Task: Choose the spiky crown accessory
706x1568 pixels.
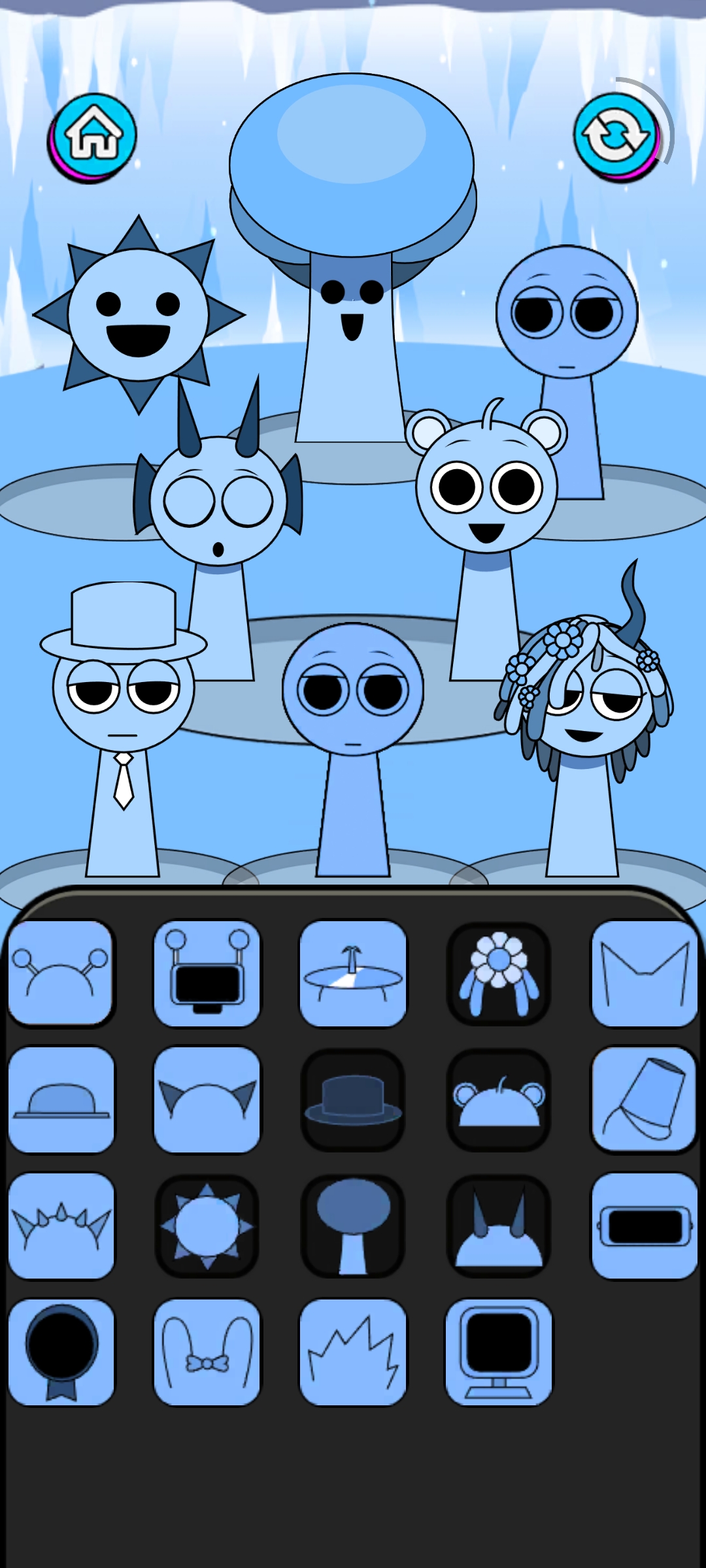Action: coord(61,1226)
